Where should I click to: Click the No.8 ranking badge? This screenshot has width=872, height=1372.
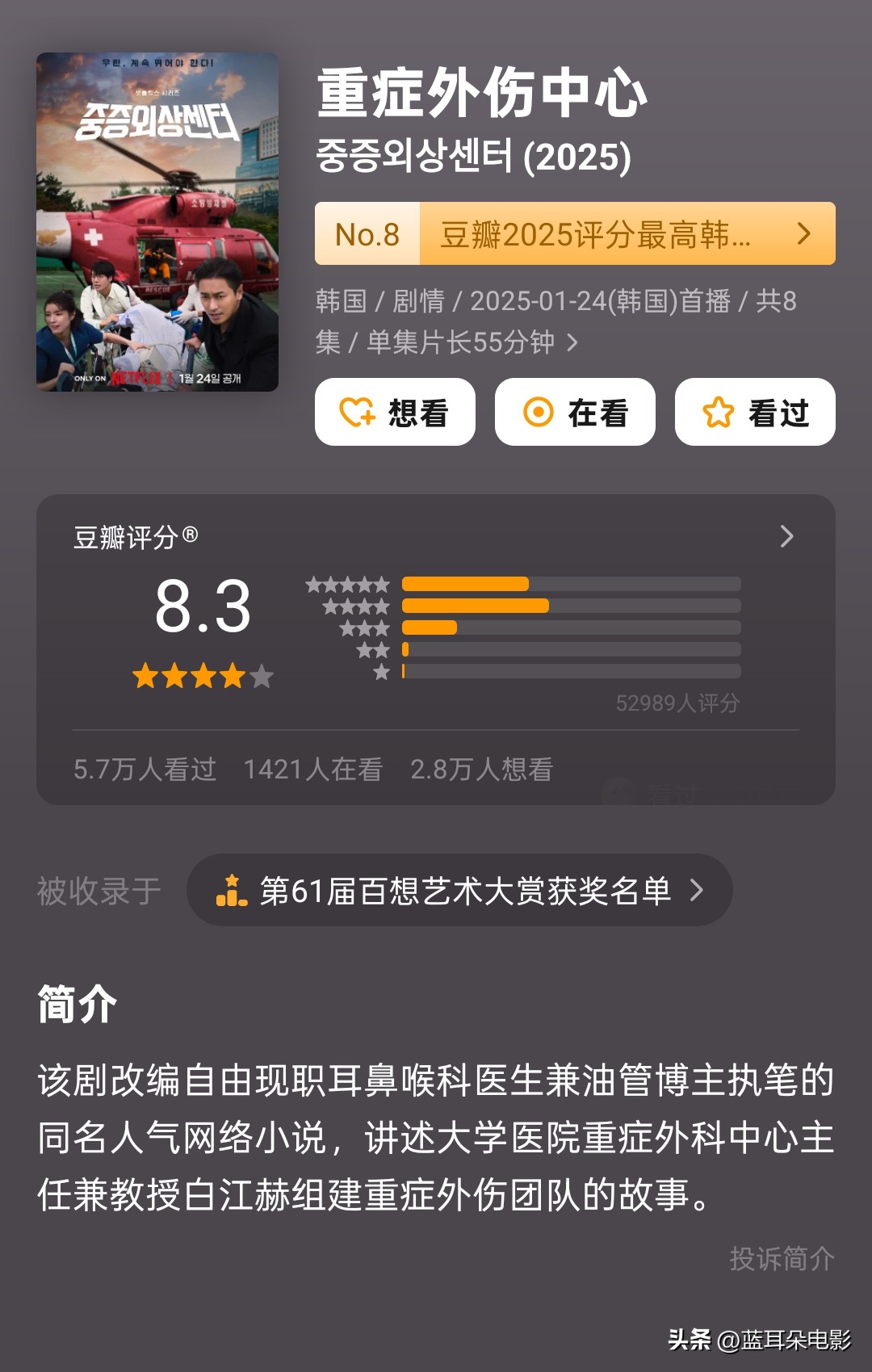pyautogui.click(x=368, y=235)
